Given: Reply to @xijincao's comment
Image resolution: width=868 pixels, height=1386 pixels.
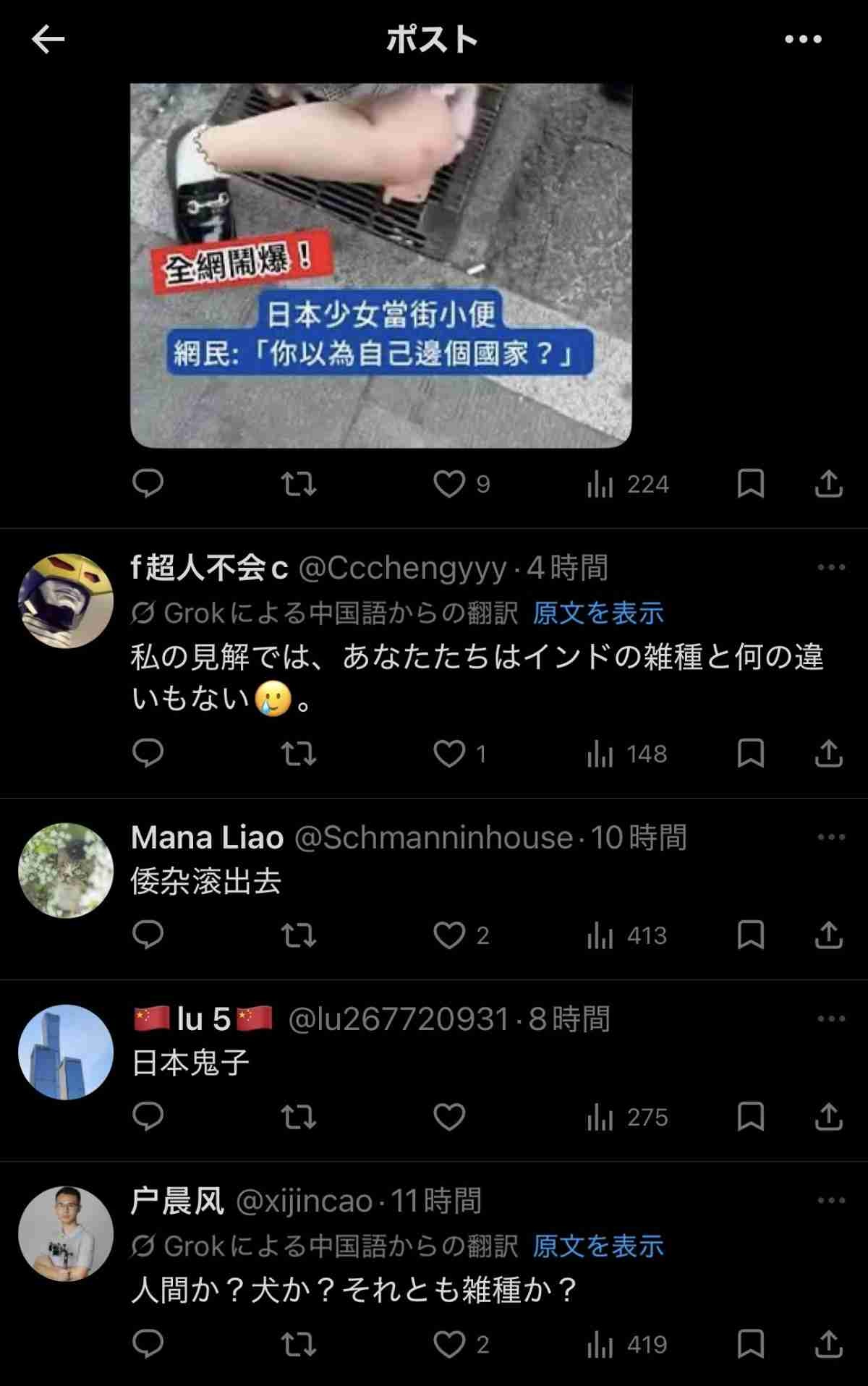Looking at the screenshot, I should (148, 1345).
